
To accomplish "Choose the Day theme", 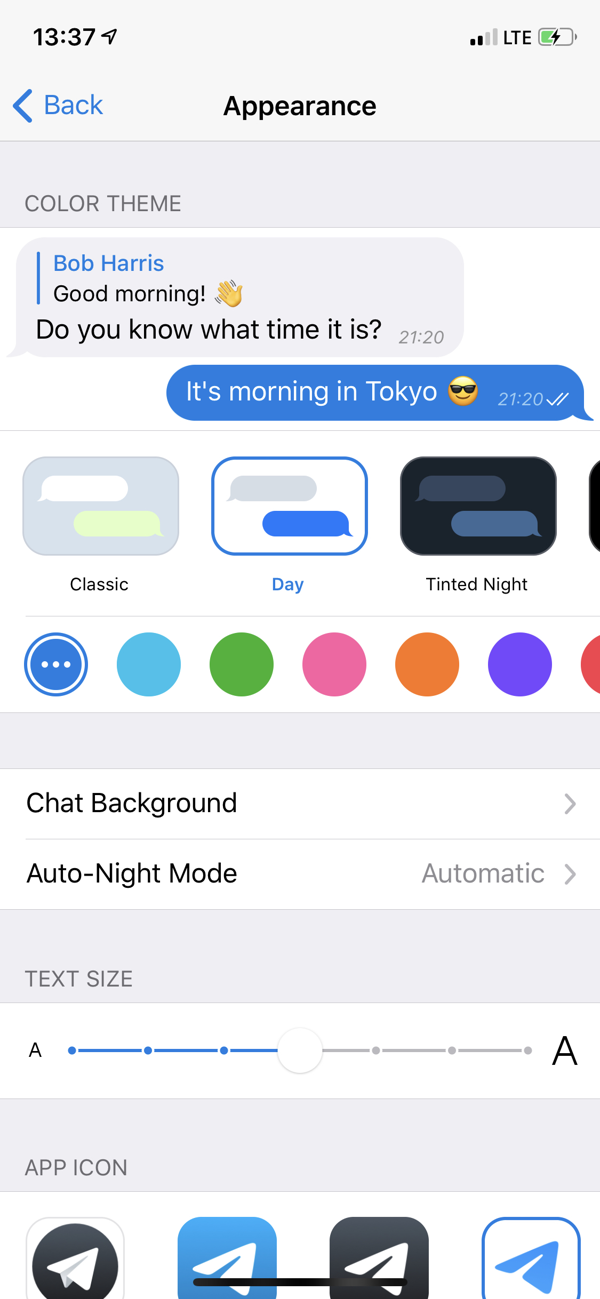I will coord(289,506).
